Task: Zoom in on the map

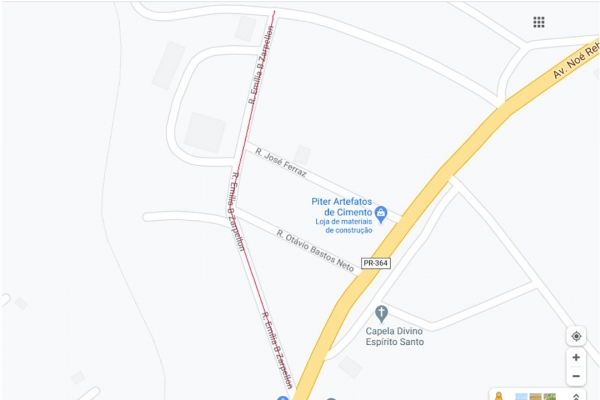Action: click(576, 357)
